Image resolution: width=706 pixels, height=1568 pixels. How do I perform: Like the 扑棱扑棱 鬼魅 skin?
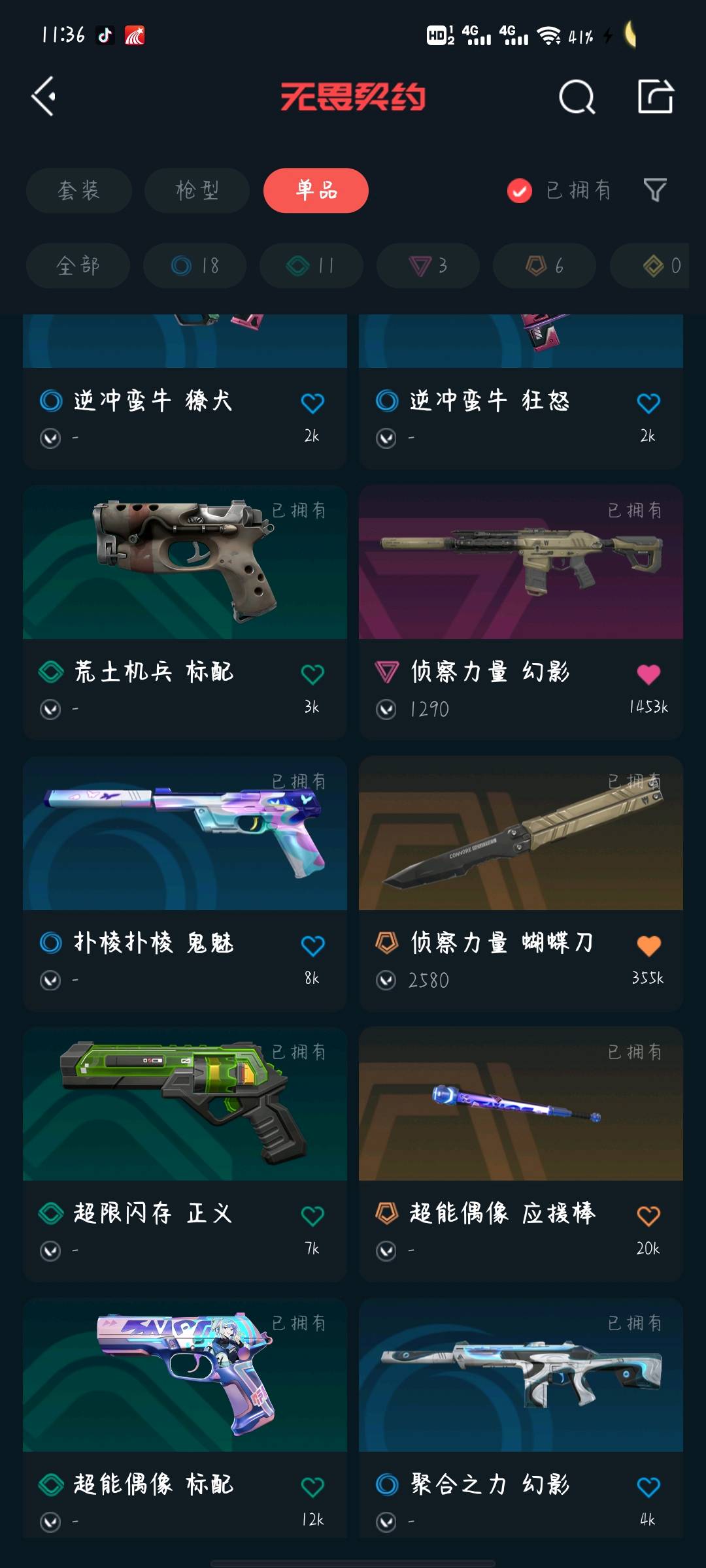(x=312, y=945)
